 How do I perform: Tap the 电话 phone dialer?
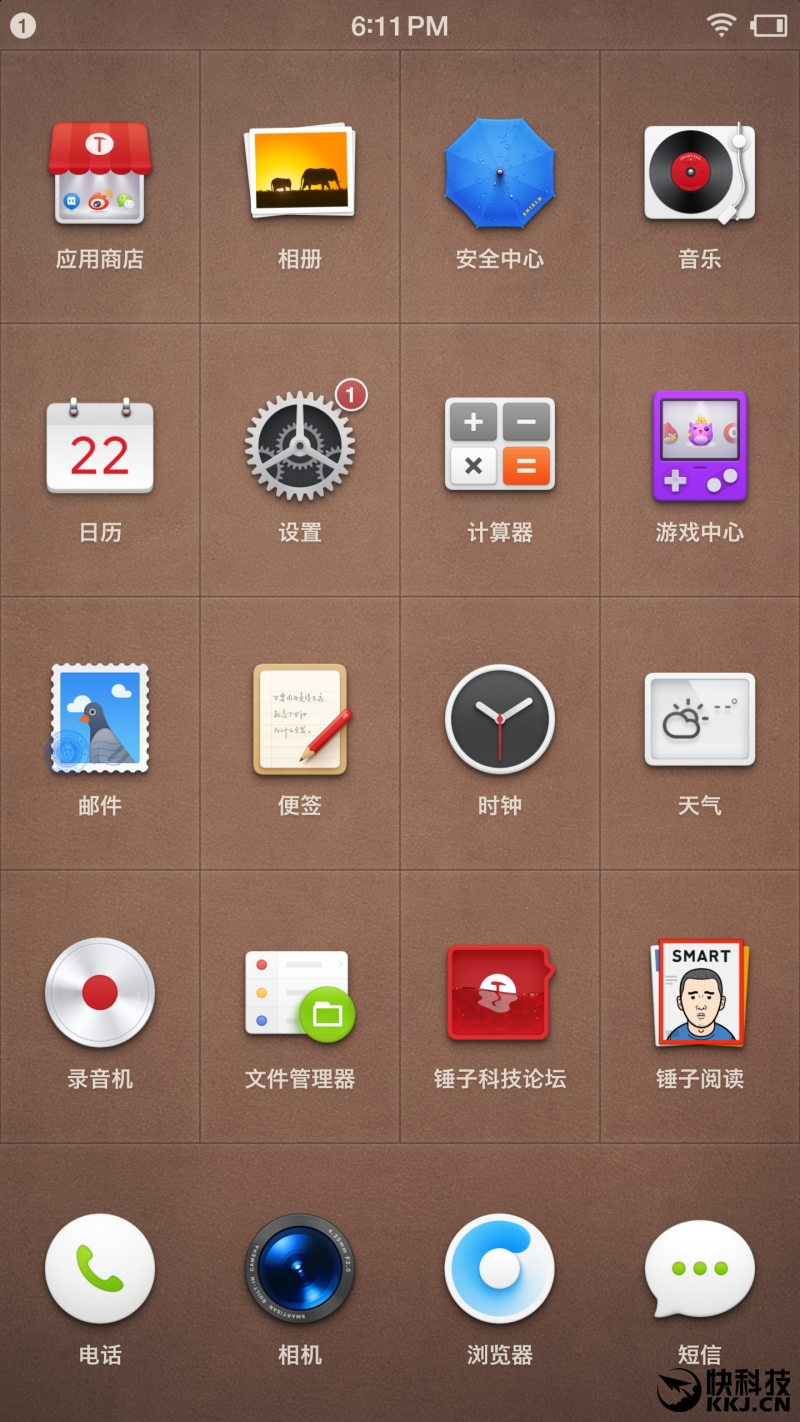(100, 1269)
